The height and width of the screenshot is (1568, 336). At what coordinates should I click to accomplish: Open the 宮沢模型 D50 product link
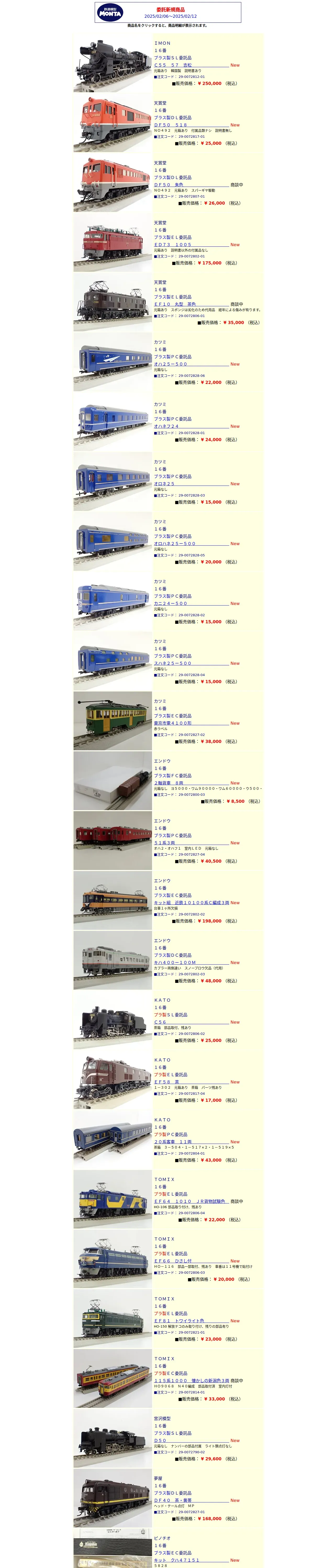click(160, 1441)
